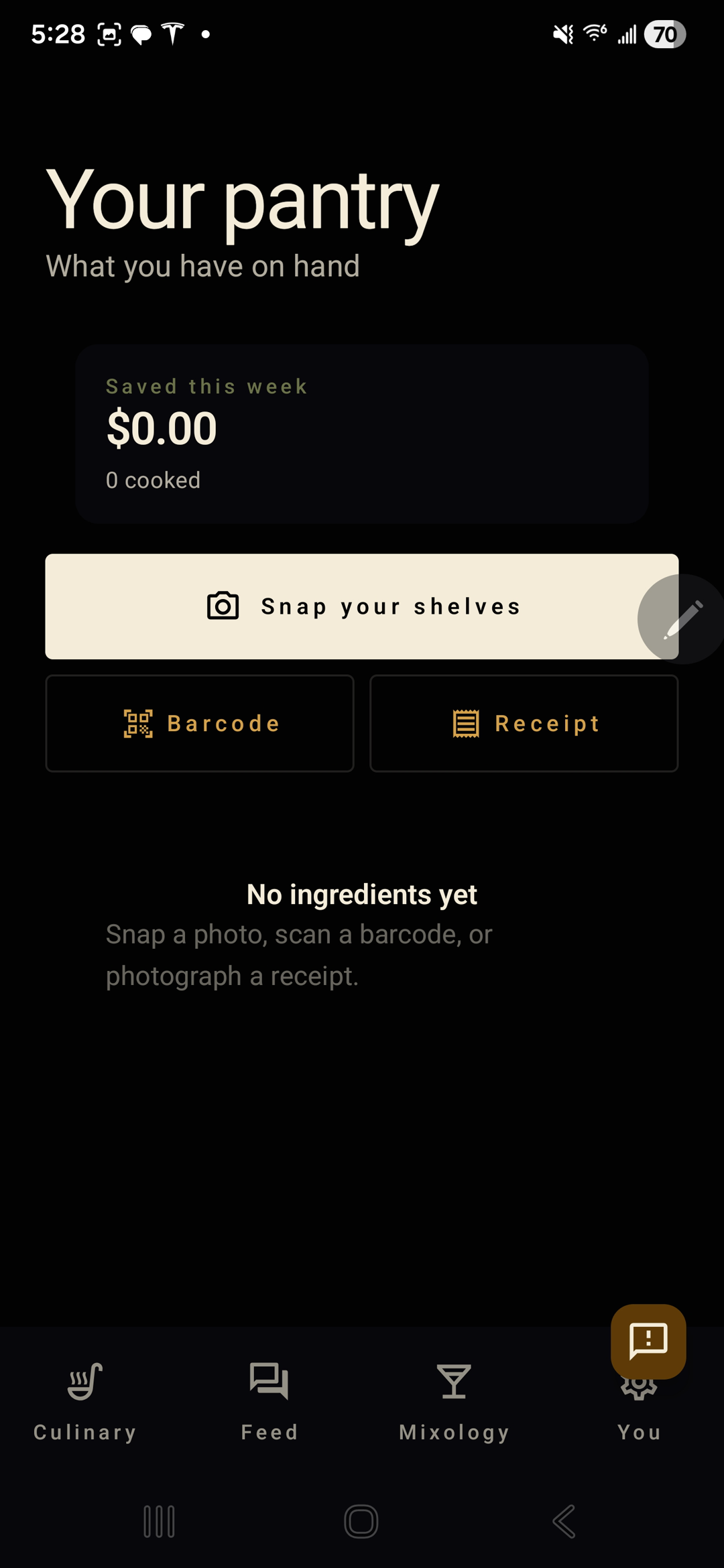This screenshot has height=1568, width=724.
Task: Open the feedback chat bubble button
Action: pyautogui.click(x=648, y=1341)
